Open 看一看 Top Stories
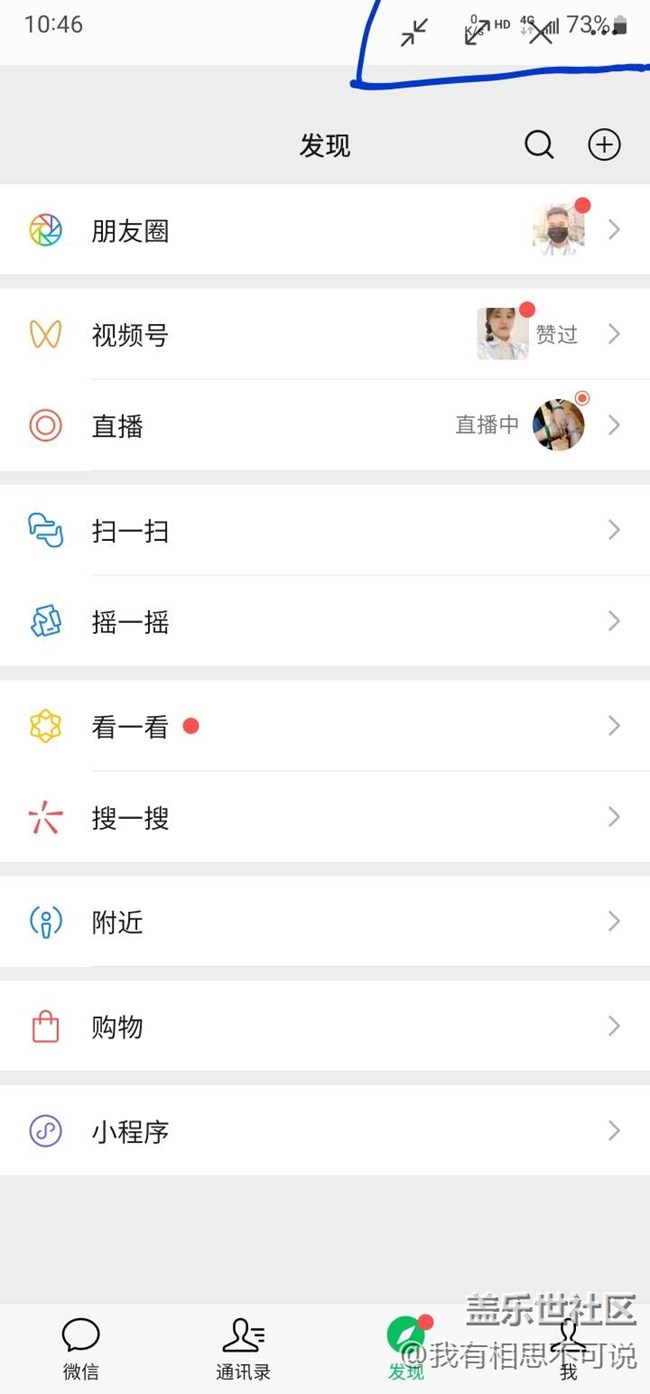Image resolution: width=650 pixels, height=1394 pixels. tap(130, 727)
